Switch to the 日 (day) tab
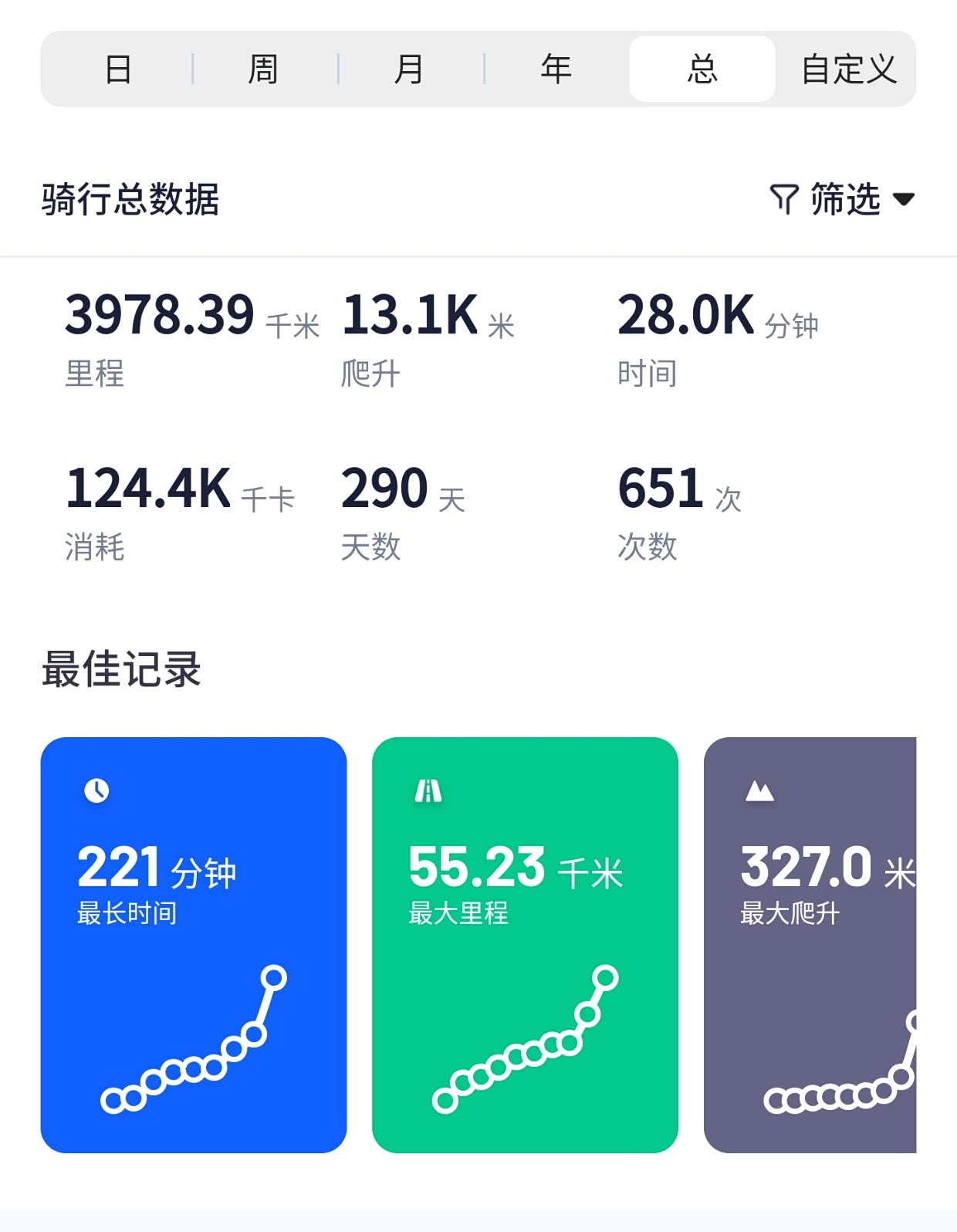Screen dimensions: 957x1232 [x=117, y=69]
